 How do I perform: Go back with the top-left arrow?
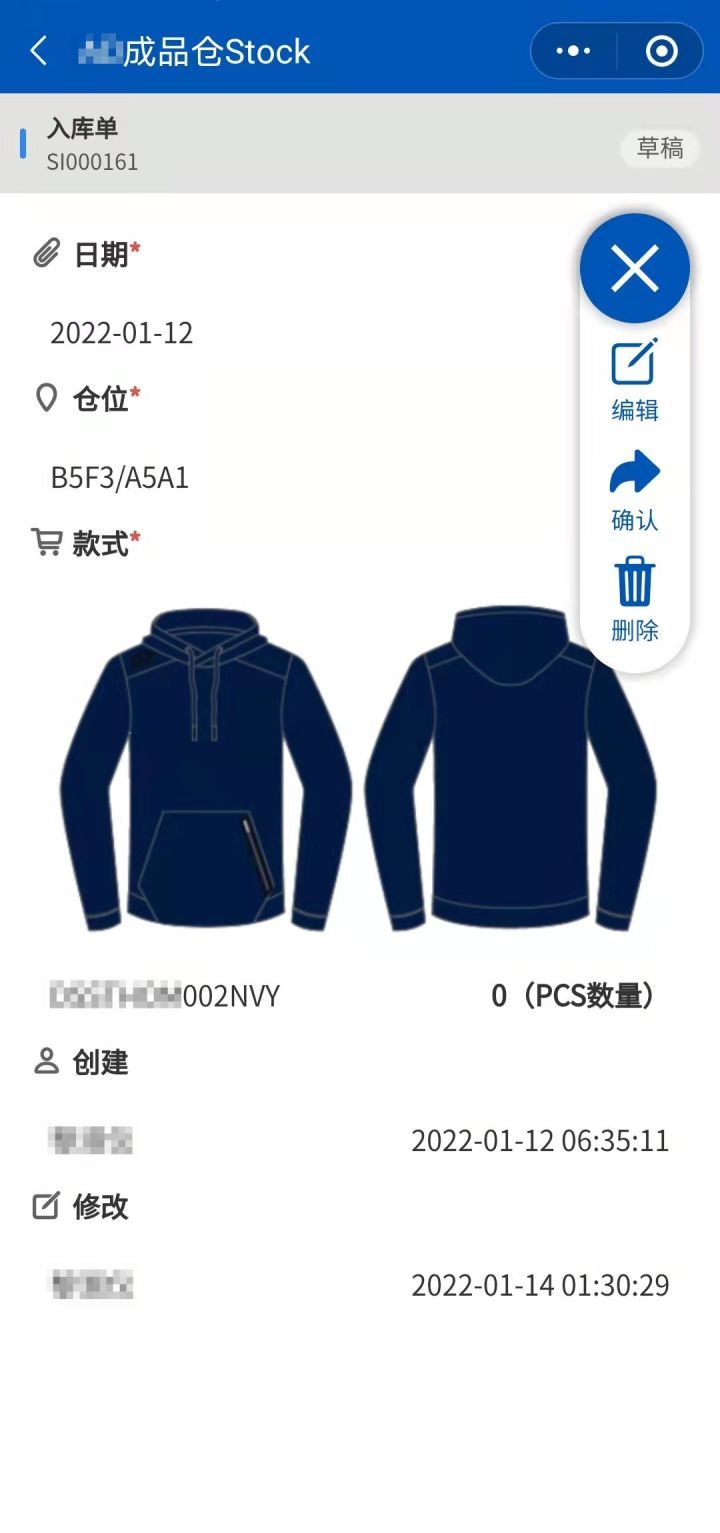(x=39, y=51)
